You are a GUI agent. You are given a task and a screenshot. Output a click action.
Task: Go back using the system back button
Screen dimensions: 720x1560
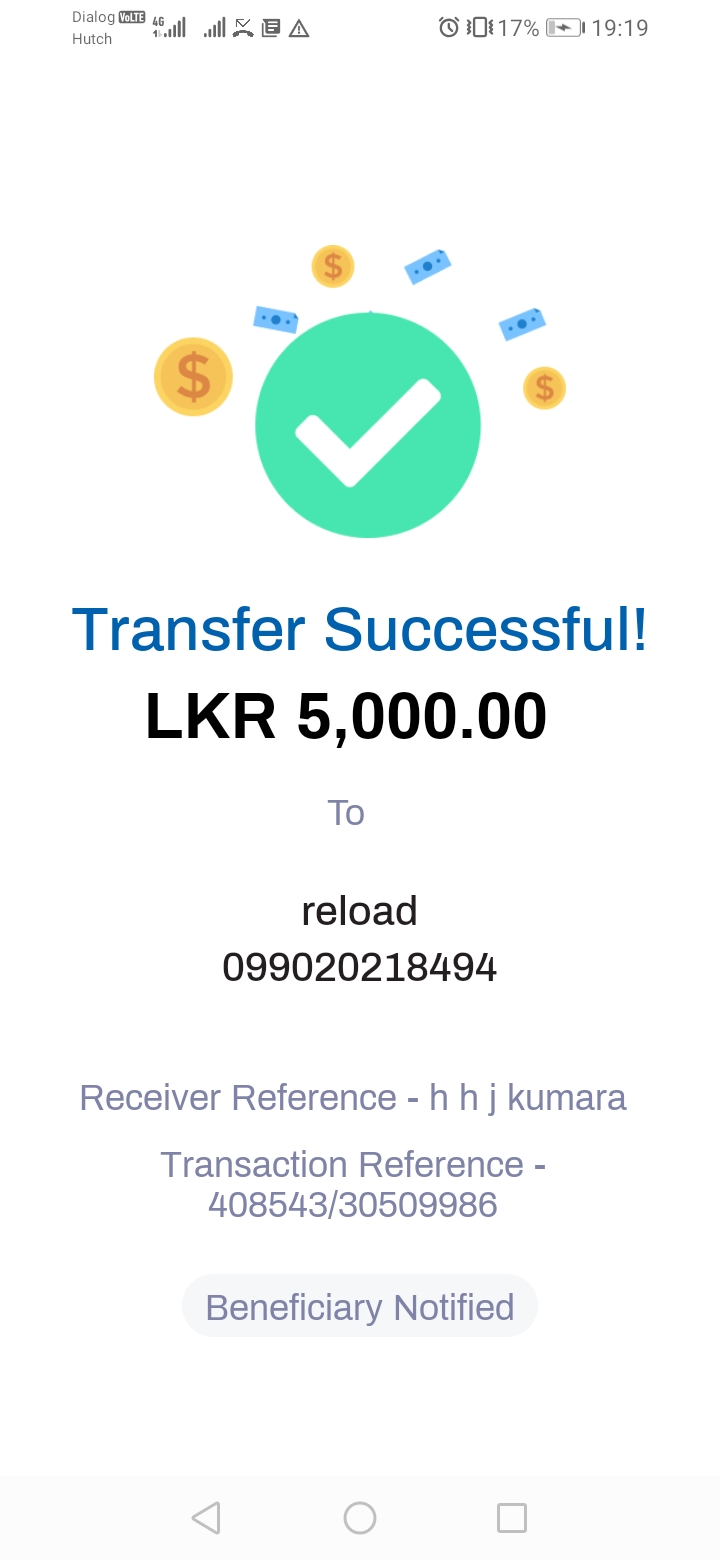click(x=206, y=1517)
